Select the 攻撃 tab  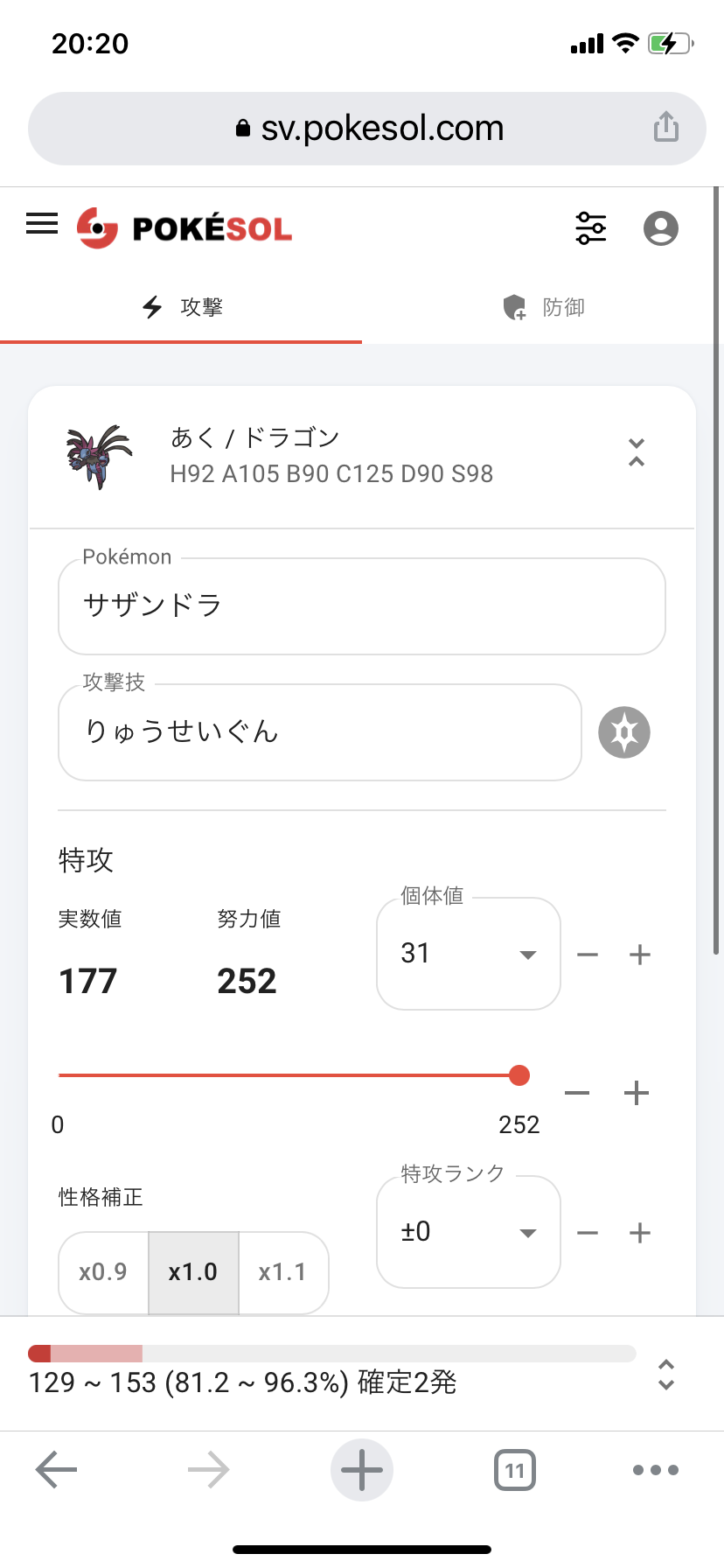[181, 307]
